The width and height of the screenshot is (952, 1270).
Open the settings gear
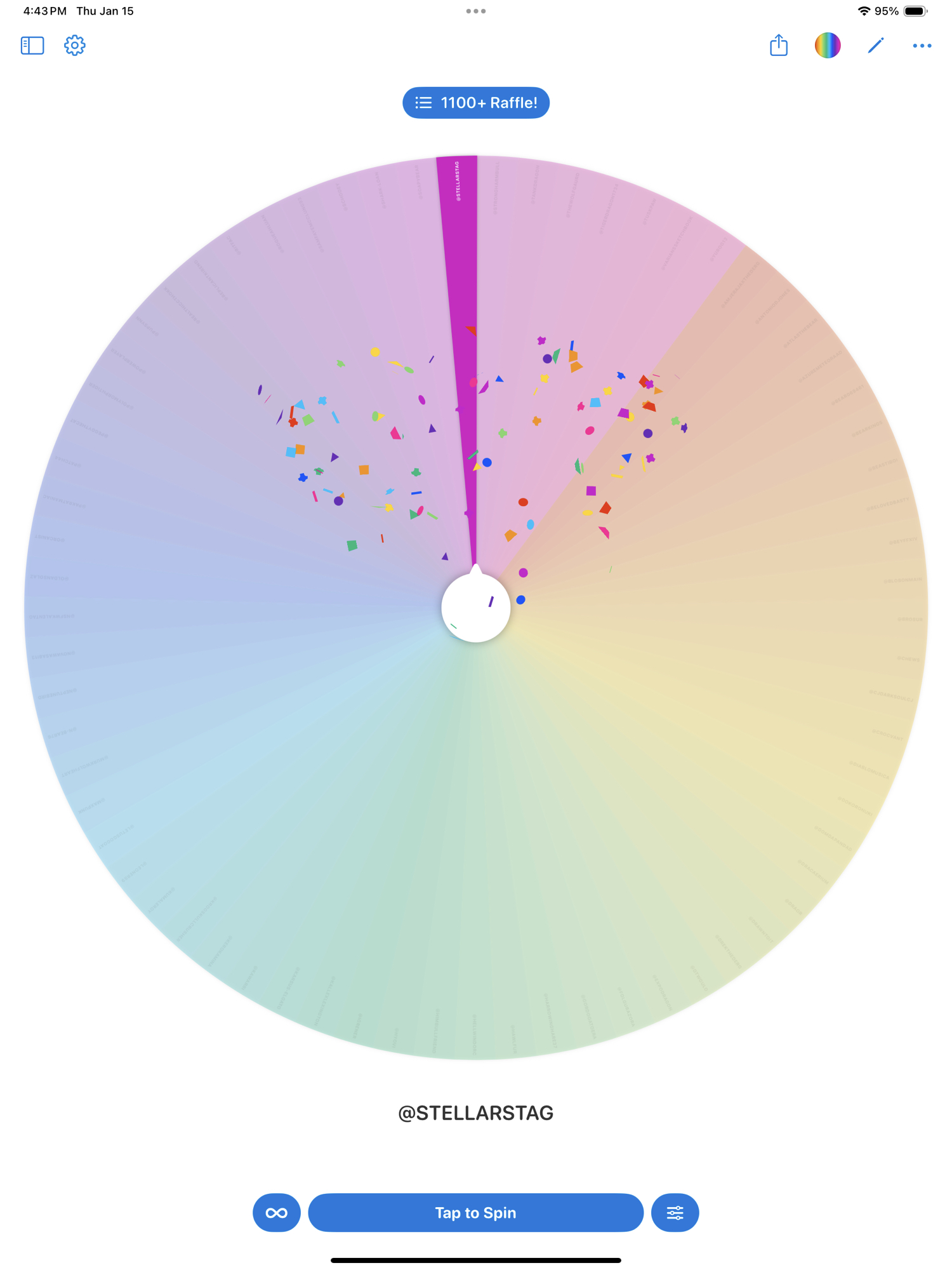75,46
